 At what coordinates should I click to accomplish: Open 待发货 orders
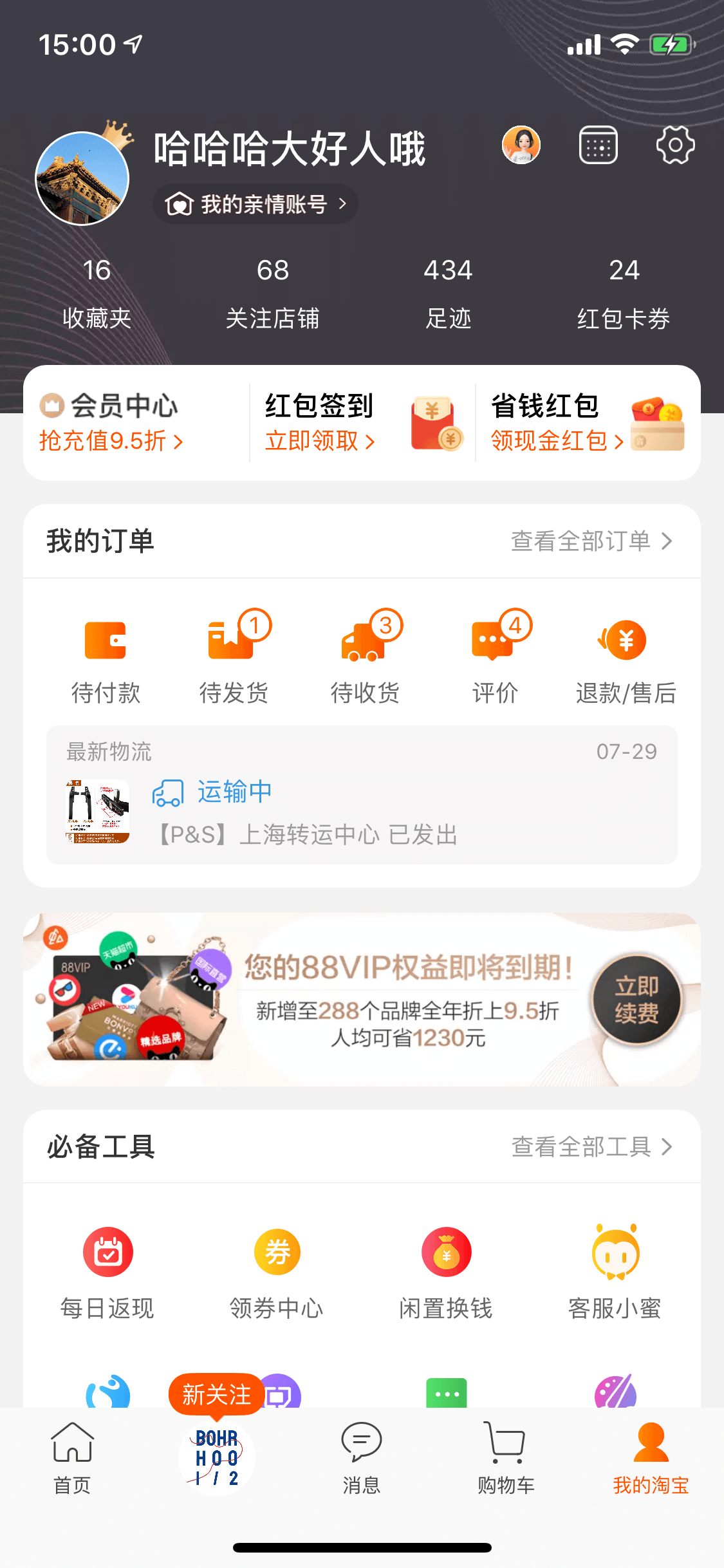[234, 657]
